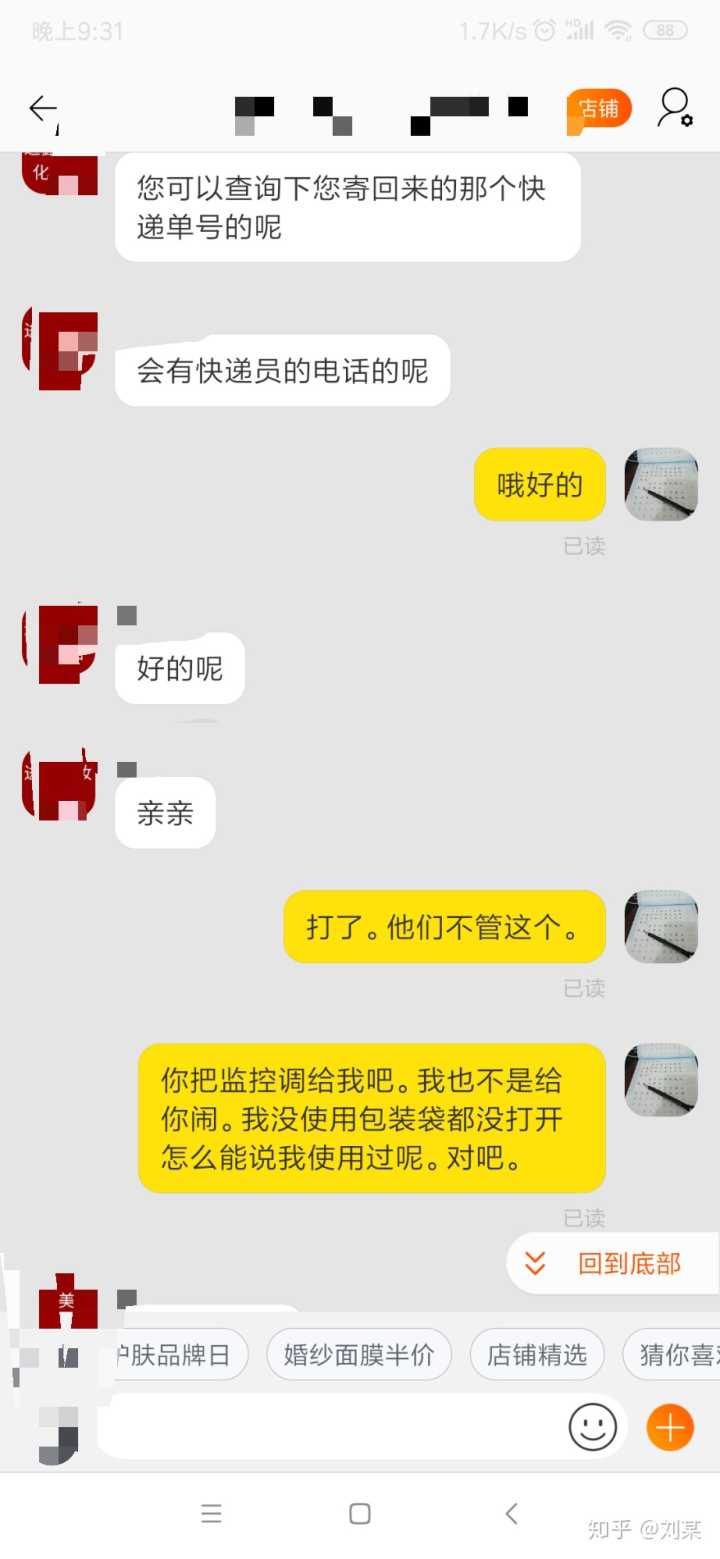The image size is (720, 1559).
Task: Open recent apps from navigation bar
Action: pyautogui.click(x=211, y=1514)
